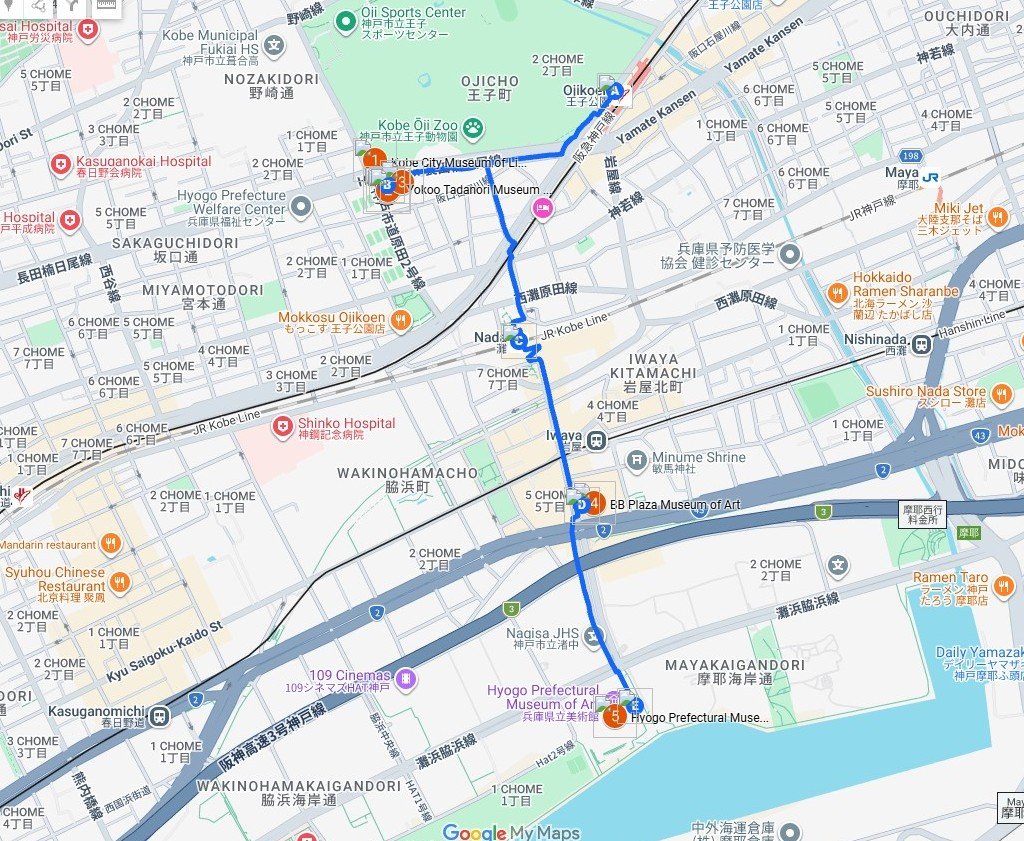Tap the Oji Sports Center place pin
Screen dimensions: 1024x841
coord(347,20)
